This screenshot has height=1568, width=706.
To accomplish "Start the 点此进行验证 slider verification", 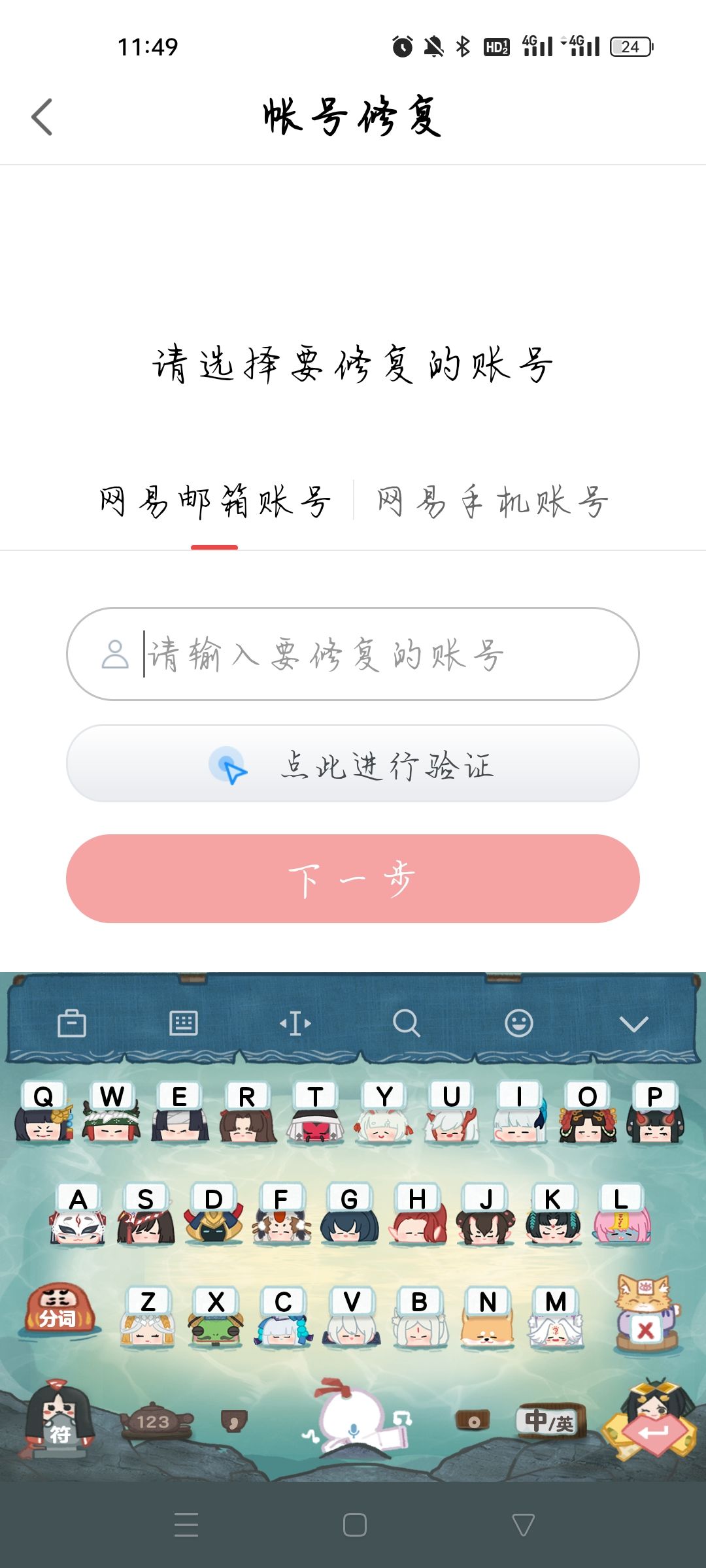I will [353, 769].
